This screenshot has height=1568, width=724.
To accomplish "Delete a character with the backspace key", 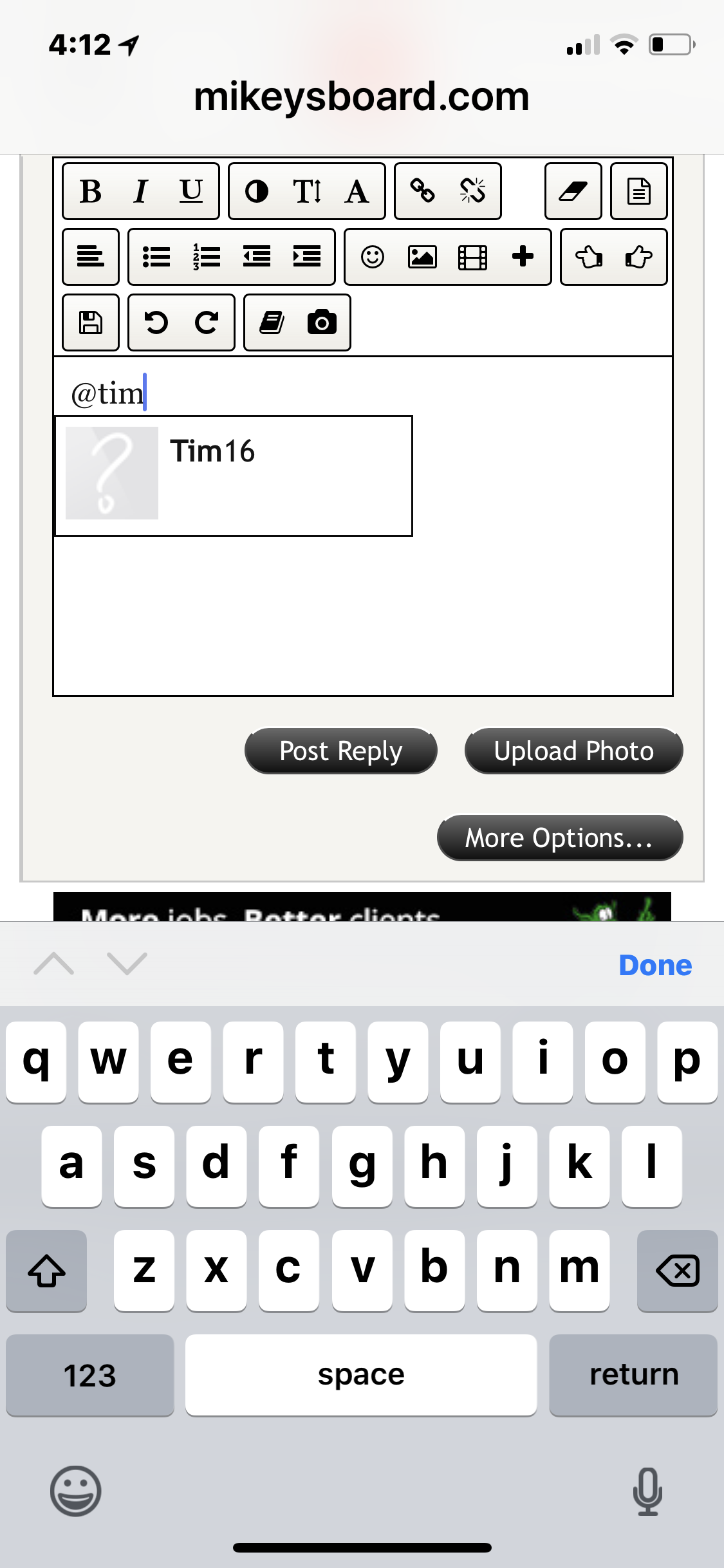I will (x=677, y=1271).
